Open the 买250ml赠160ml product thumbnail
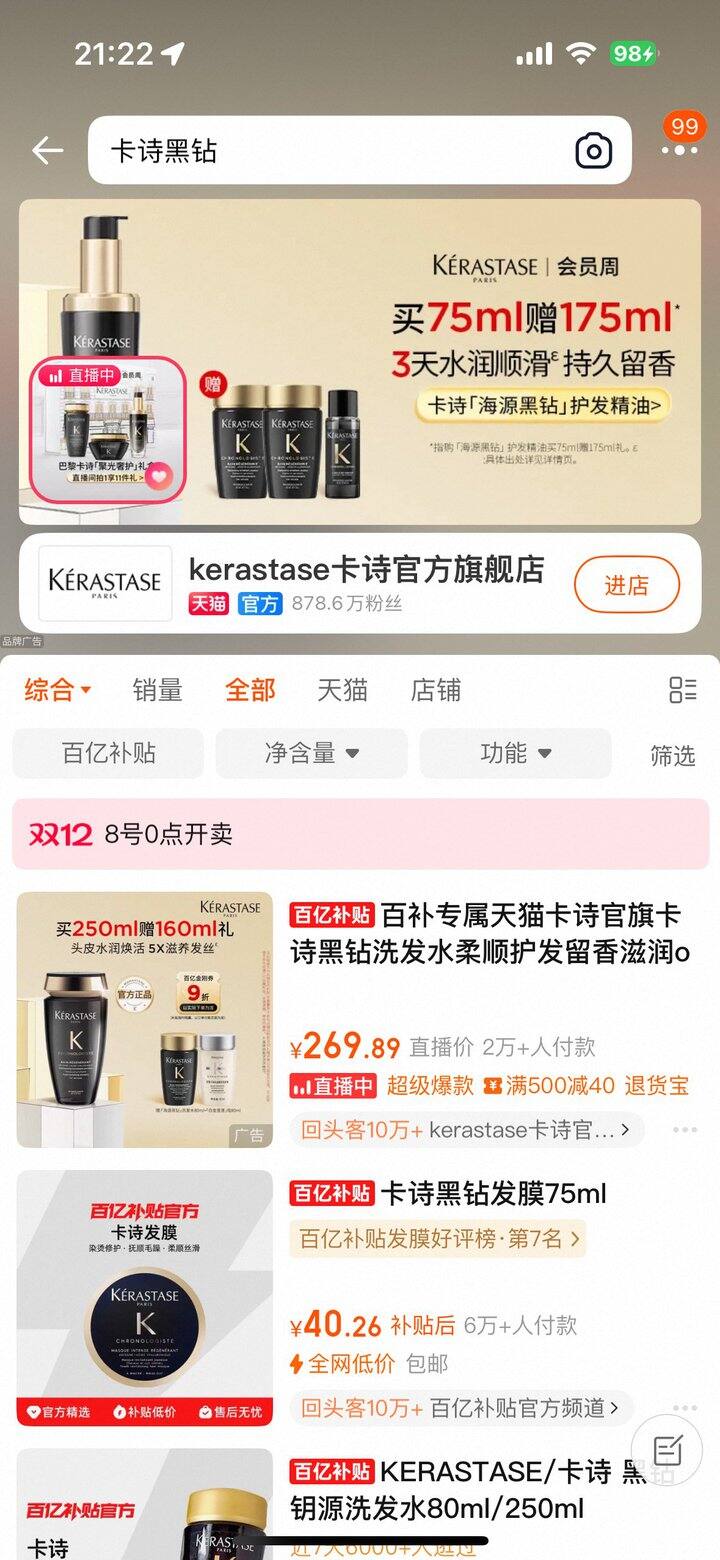This screenshot has height=1560, width=720. pyautogui.click(x=144, y=1017)
